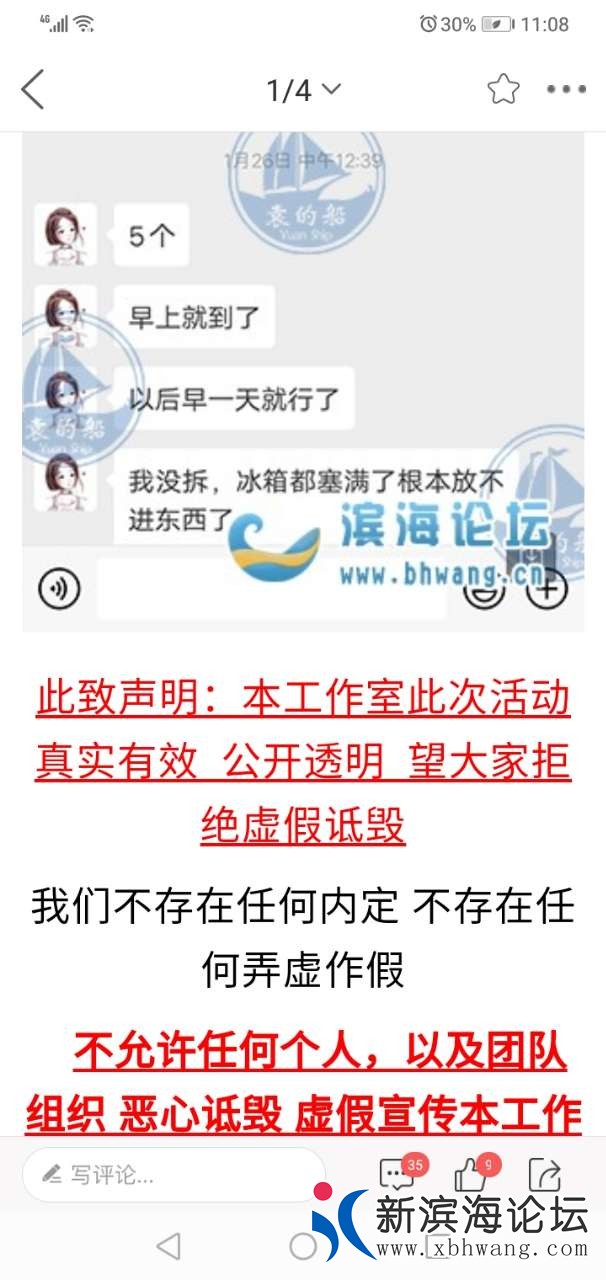The image size is (606, 1280).
Task: View the 35 comments
Action: [399, 1174]
